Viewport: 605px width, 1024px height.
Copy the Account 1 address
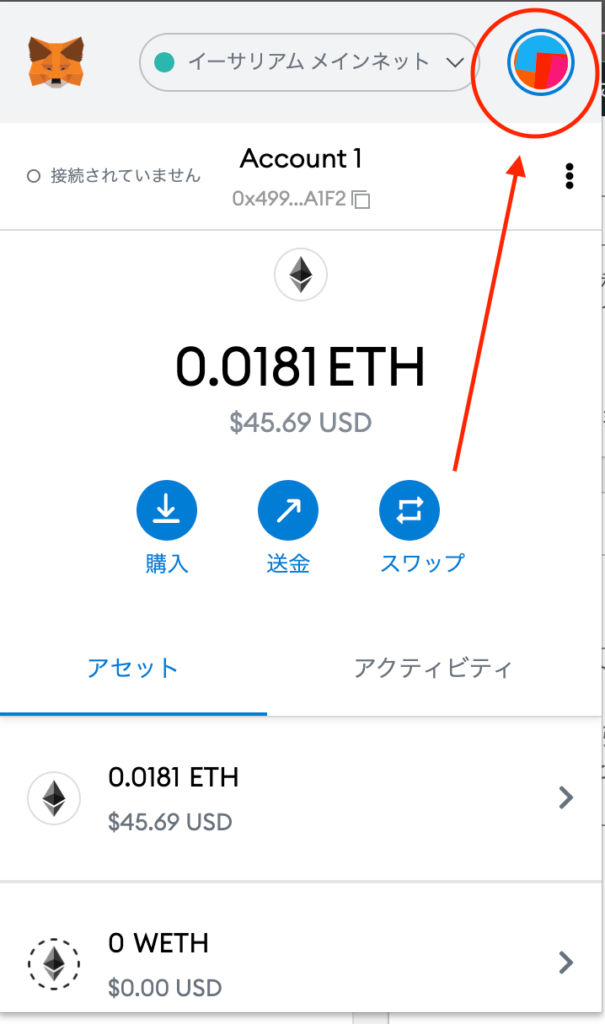(x=301, y=199)
